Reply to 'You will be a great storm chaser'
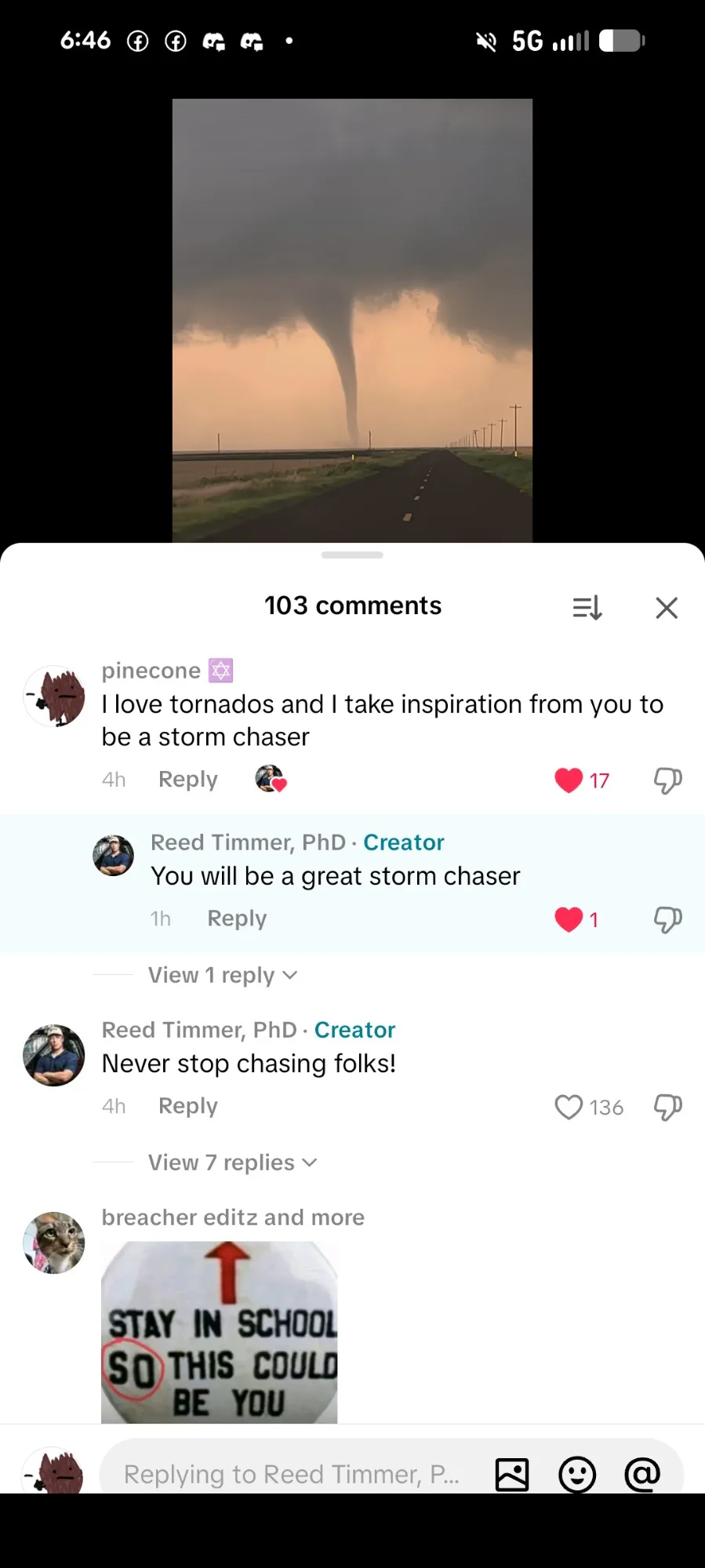The height and width of the screenshot is (1568, 705). tap(236, 918)
